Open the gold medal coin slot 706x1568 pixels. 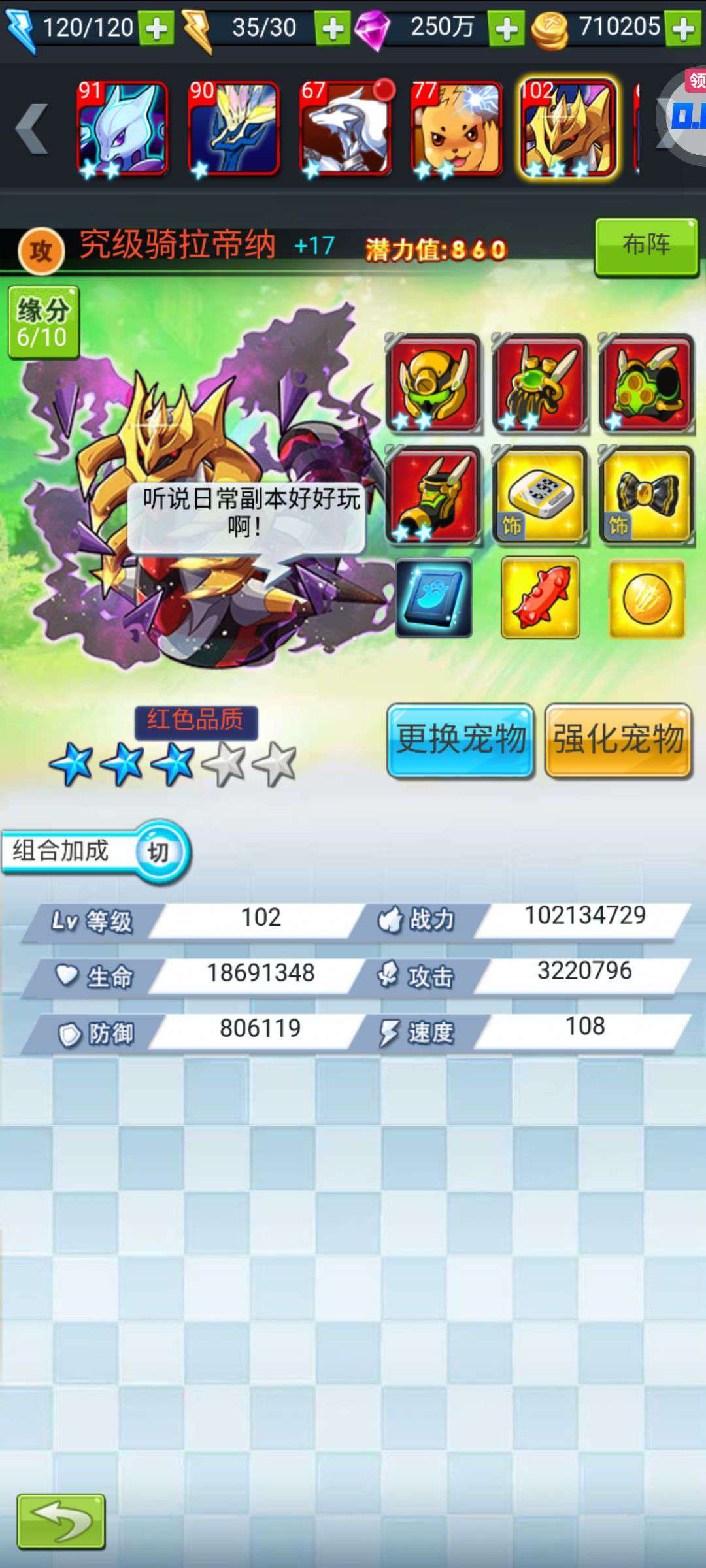(x=647, y=597)
